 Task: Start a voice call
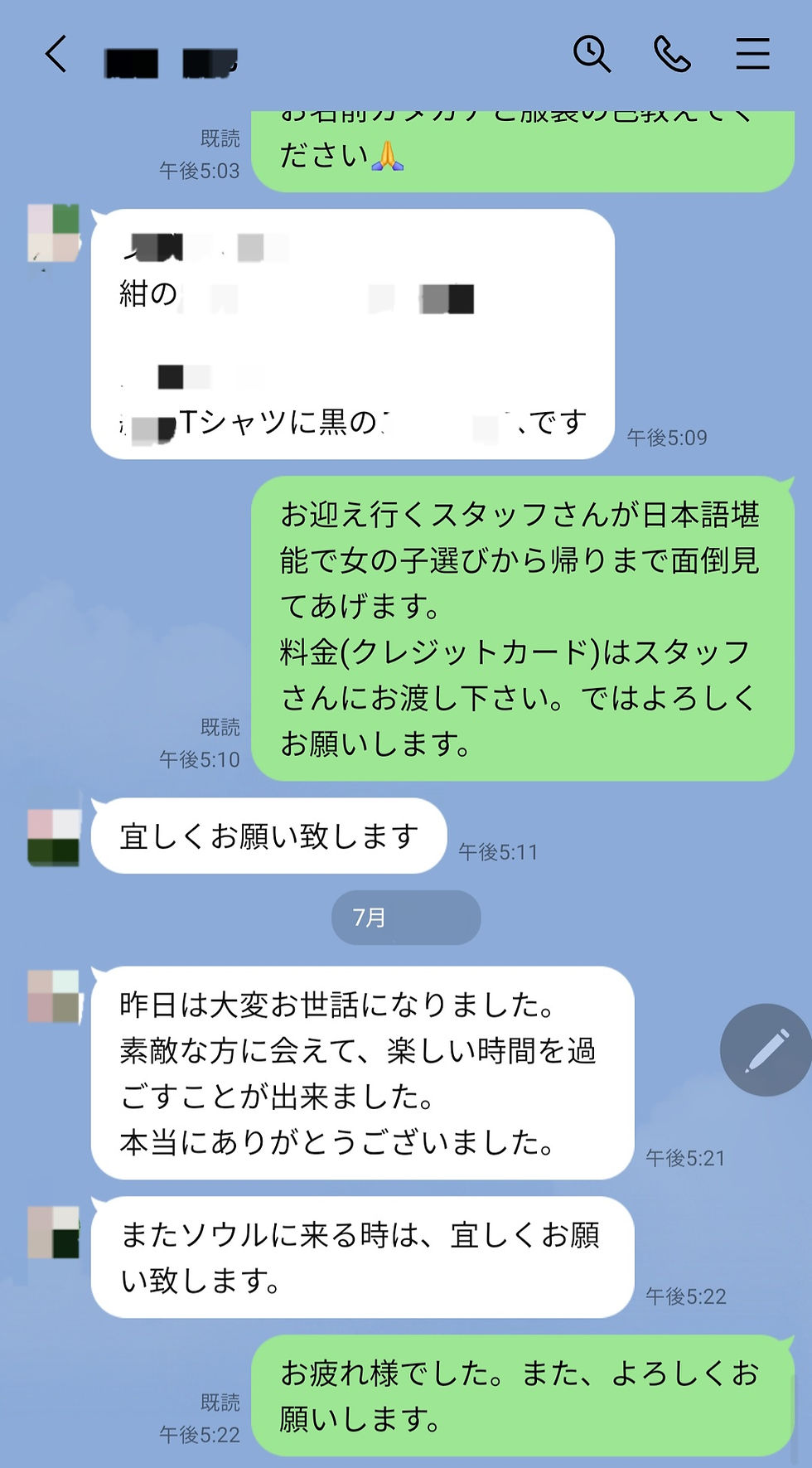[x=671, y=55]
